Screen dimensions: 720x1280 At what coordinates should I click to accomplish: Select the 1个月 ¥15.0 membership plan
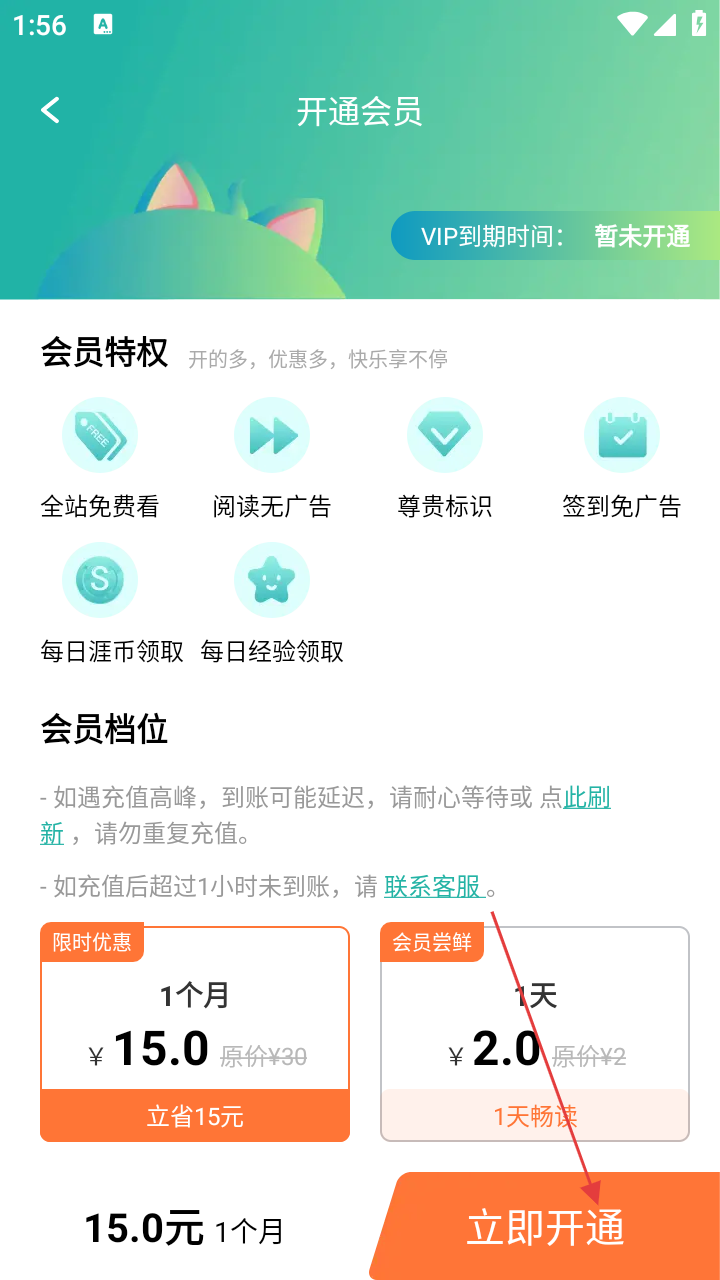195,1033
